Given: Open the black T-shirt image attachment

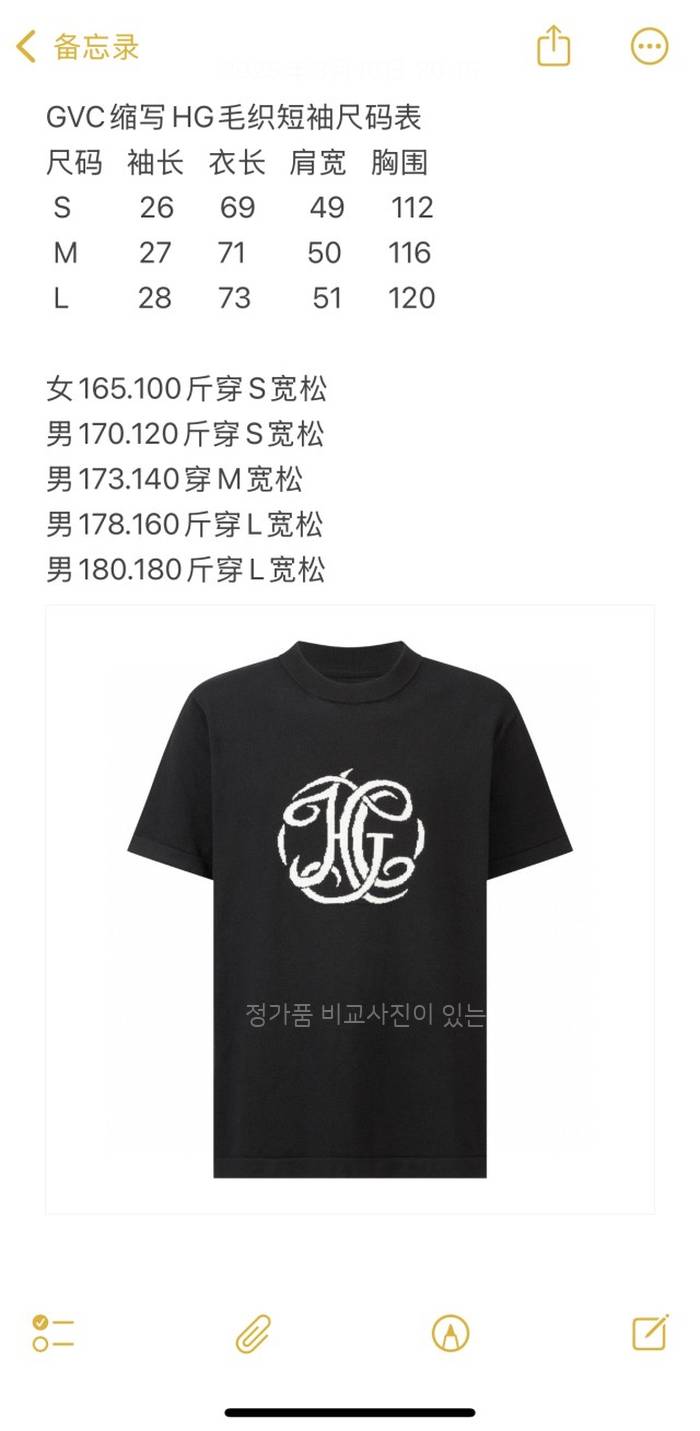Looking at the screenshot, I should coord(350,908).
